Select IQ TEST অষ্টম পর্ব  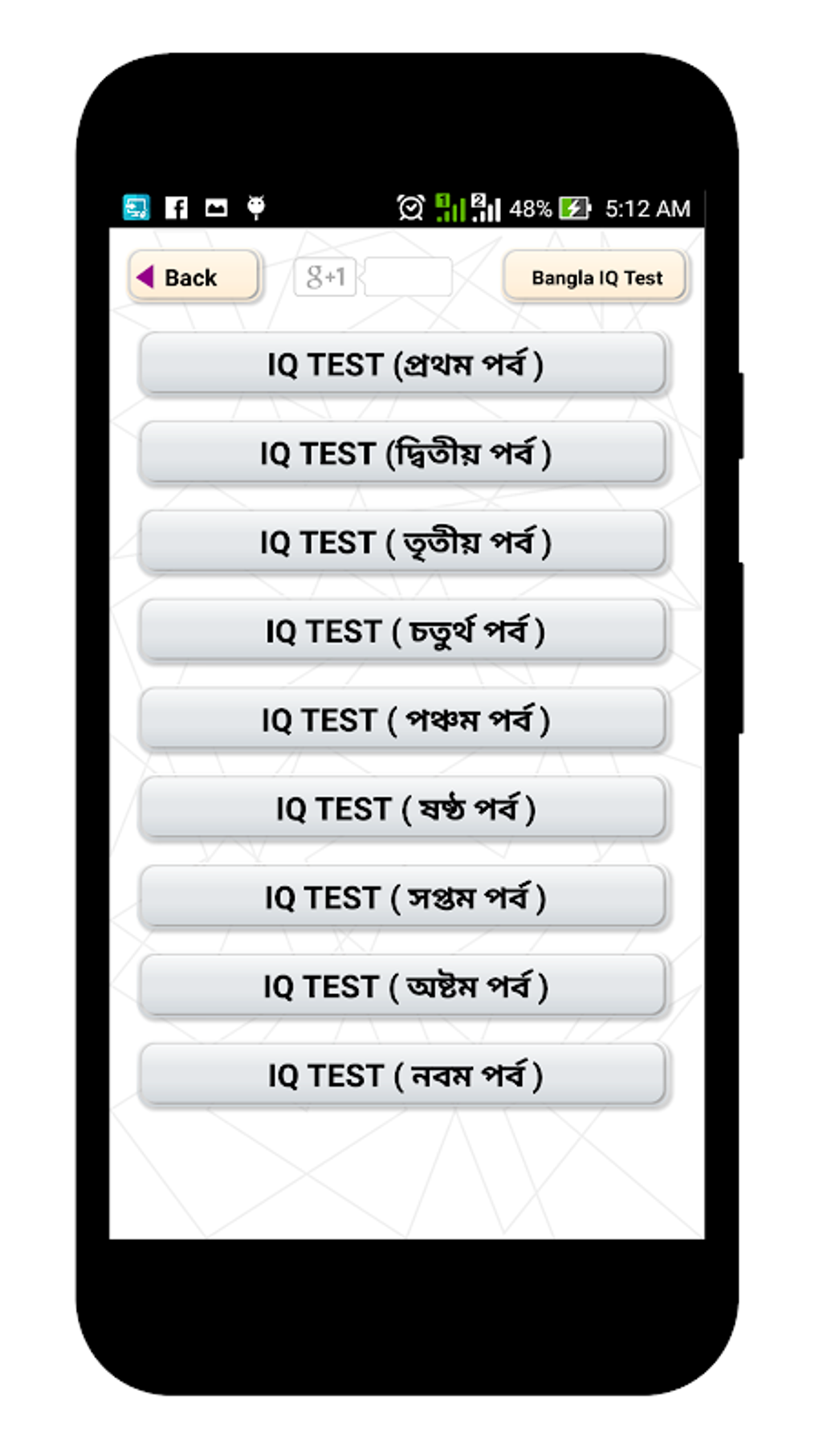point(403,986)
